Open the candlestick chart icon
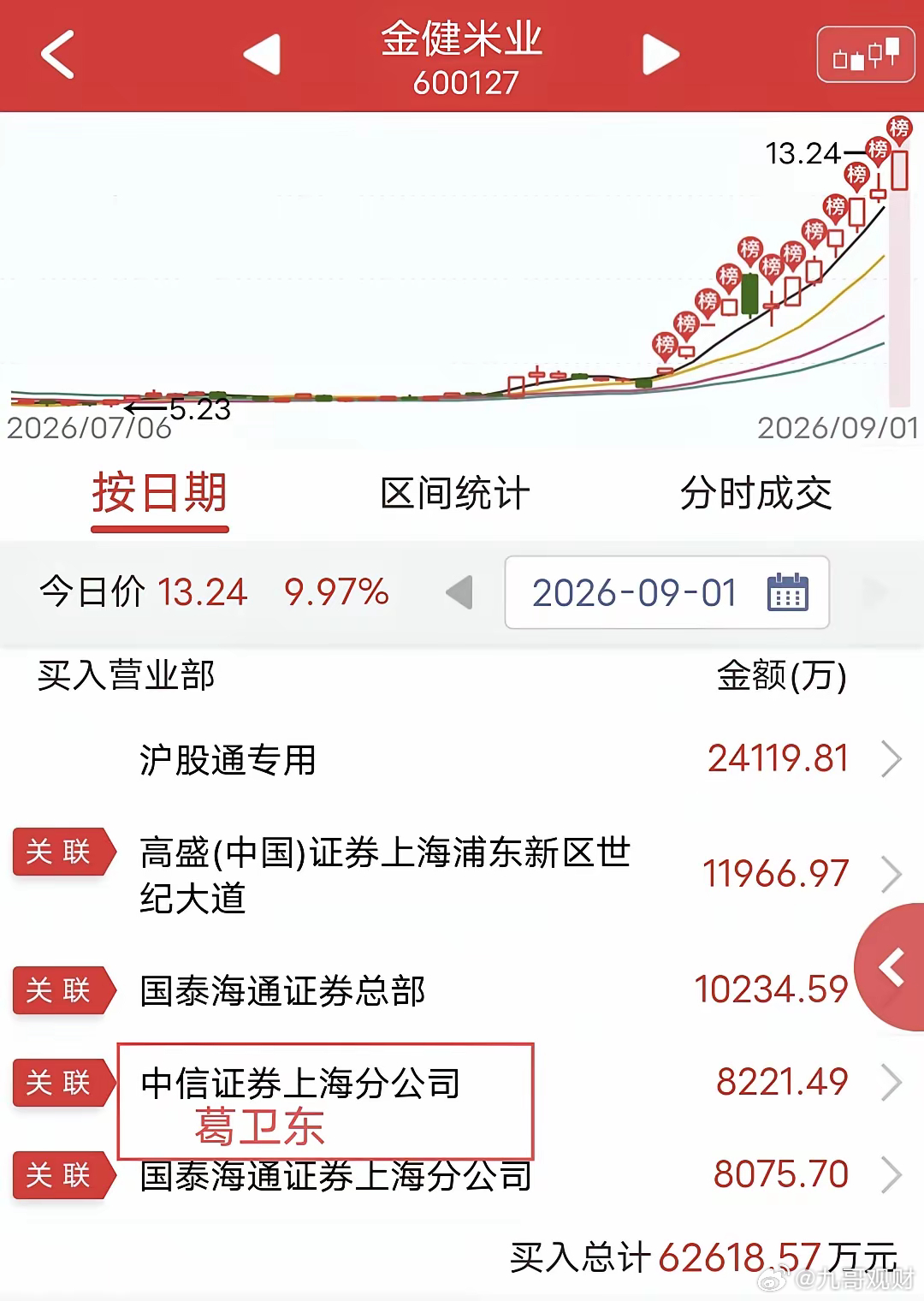The width and height of the screenshot is (924, 1301). [x=866, y=55]
